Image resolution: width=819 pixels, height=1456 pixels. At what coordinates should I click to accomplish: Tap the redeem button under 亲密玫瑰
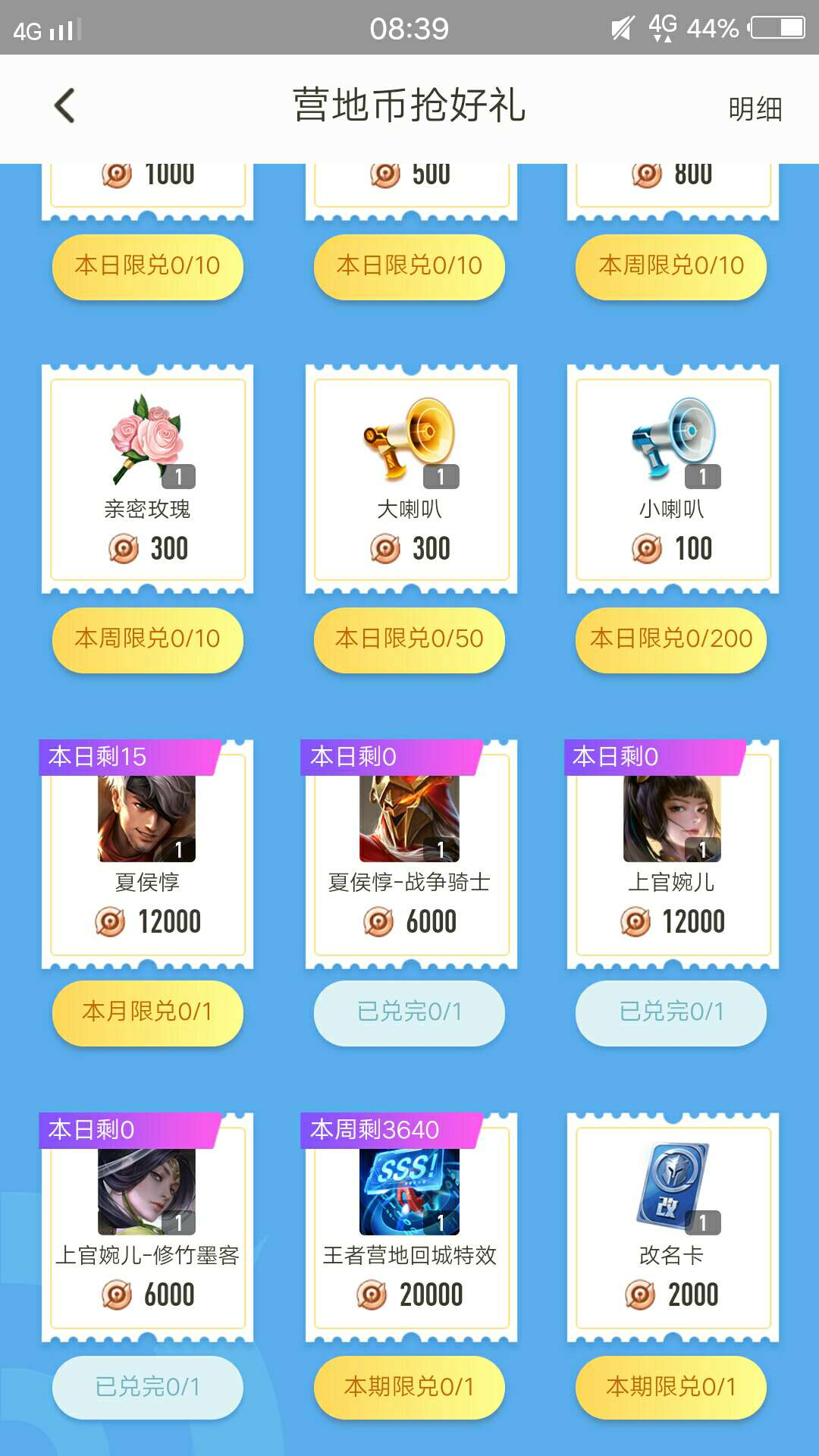tap(147, 639)
